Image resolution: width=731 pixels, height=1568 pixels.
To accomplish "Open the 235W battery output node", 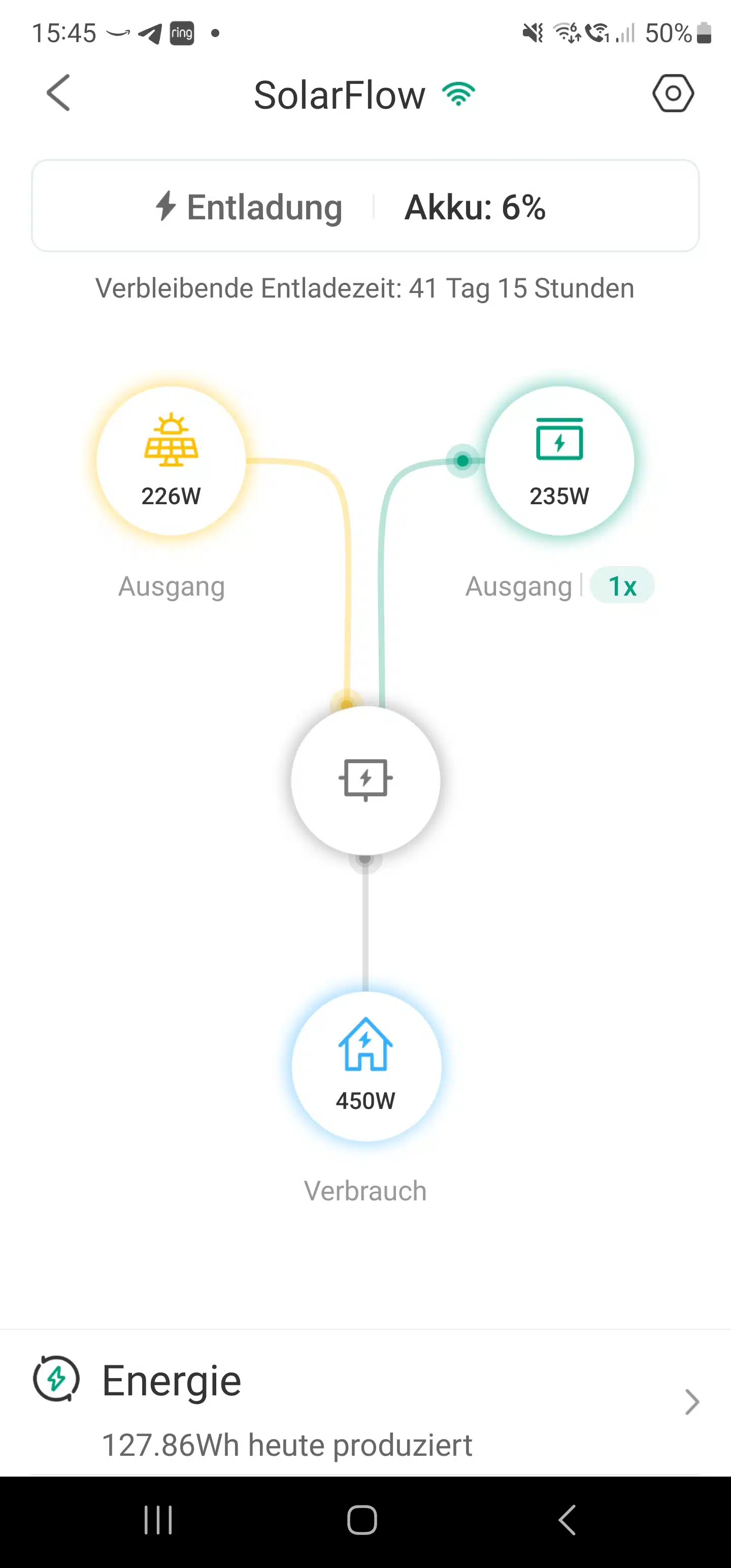I will coord(559,461).
